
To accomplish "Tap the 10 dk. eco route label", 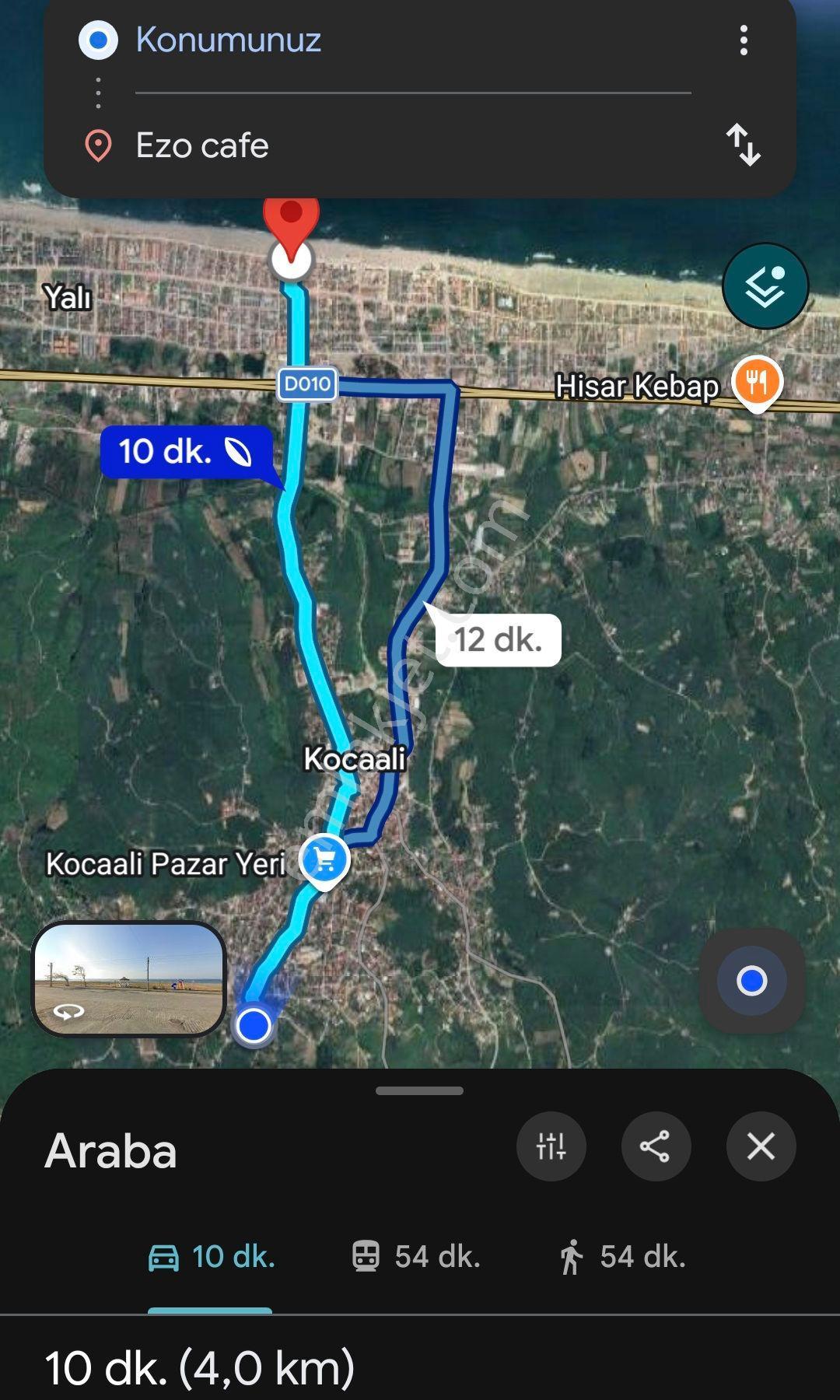I will click(x=187, y=451).
